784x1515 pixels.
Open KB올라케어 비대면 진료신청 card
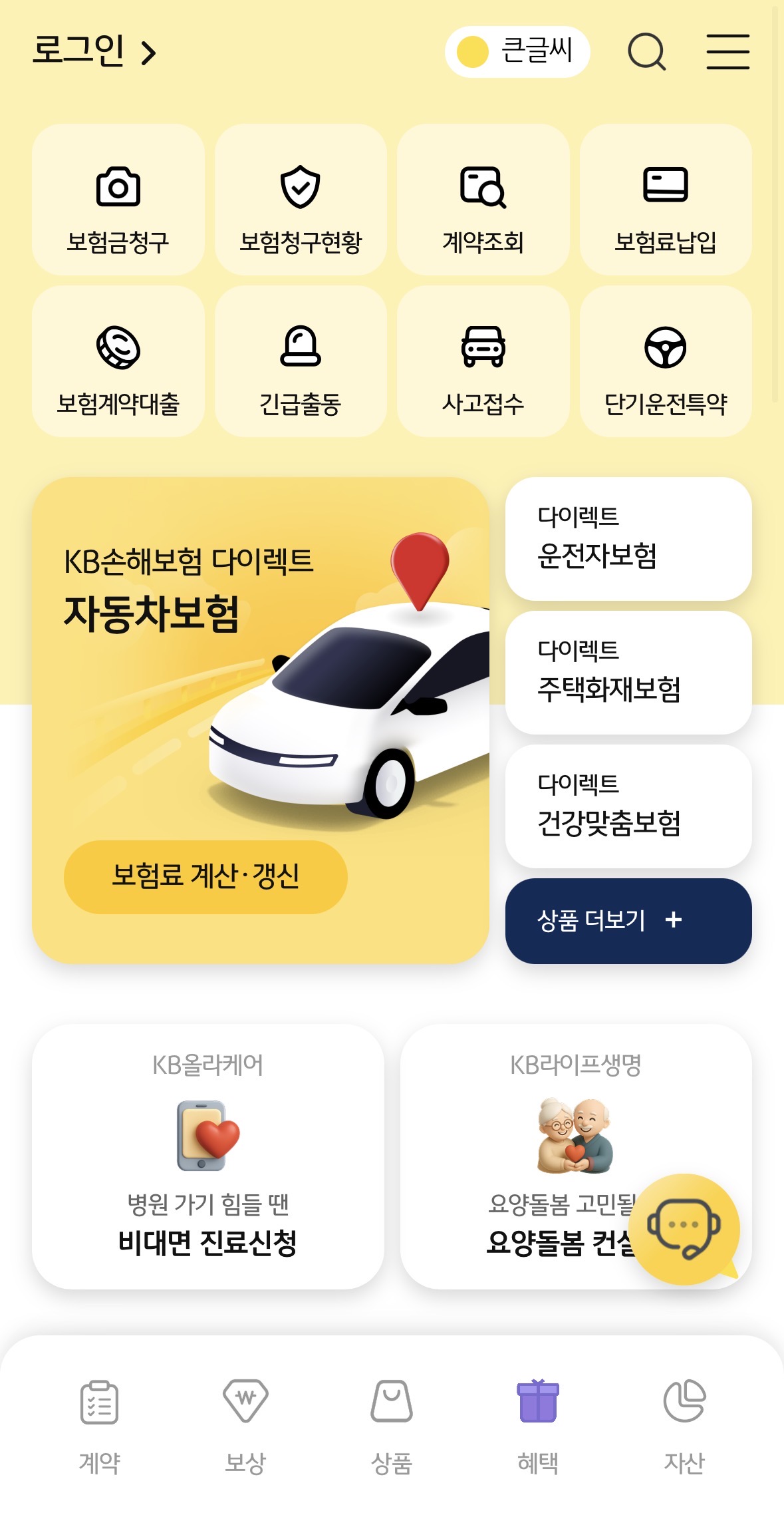tap(208, 1156)
